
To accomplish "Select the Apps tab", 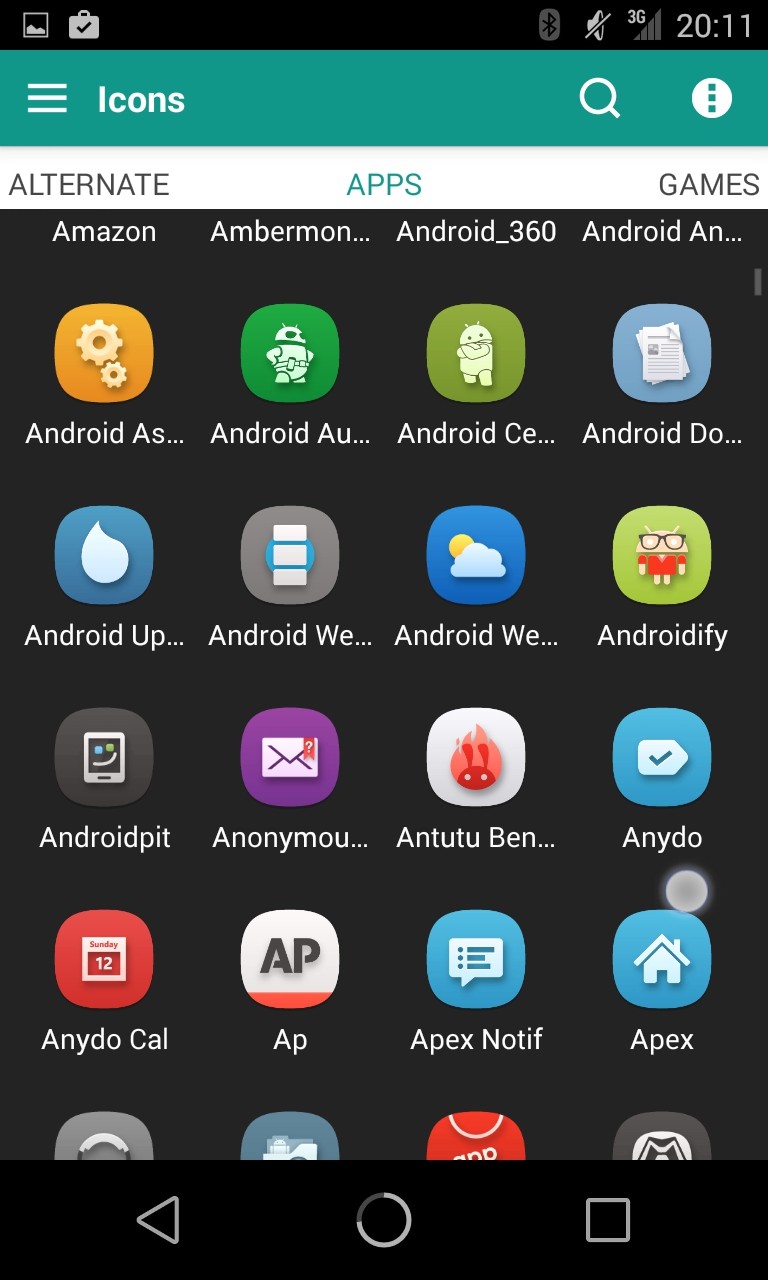I will coord(384,184).
